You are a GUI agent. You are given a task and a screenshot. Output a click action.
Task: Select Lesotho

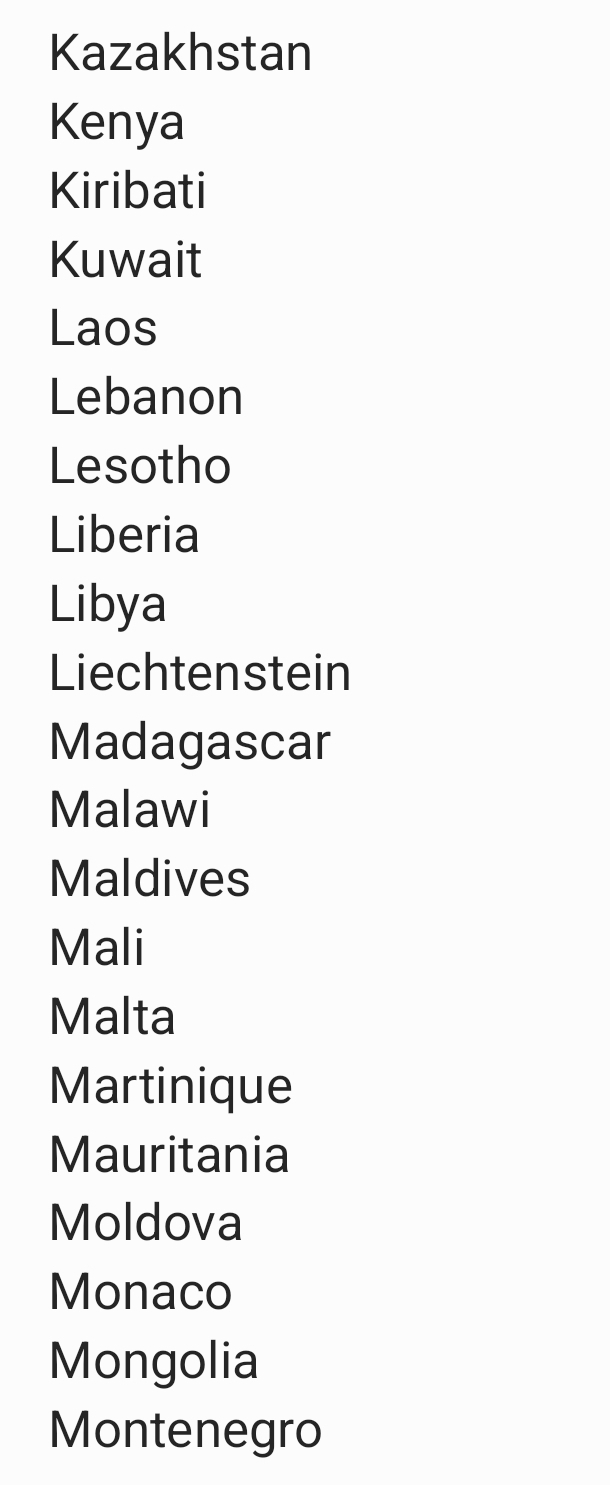(140, 466)
